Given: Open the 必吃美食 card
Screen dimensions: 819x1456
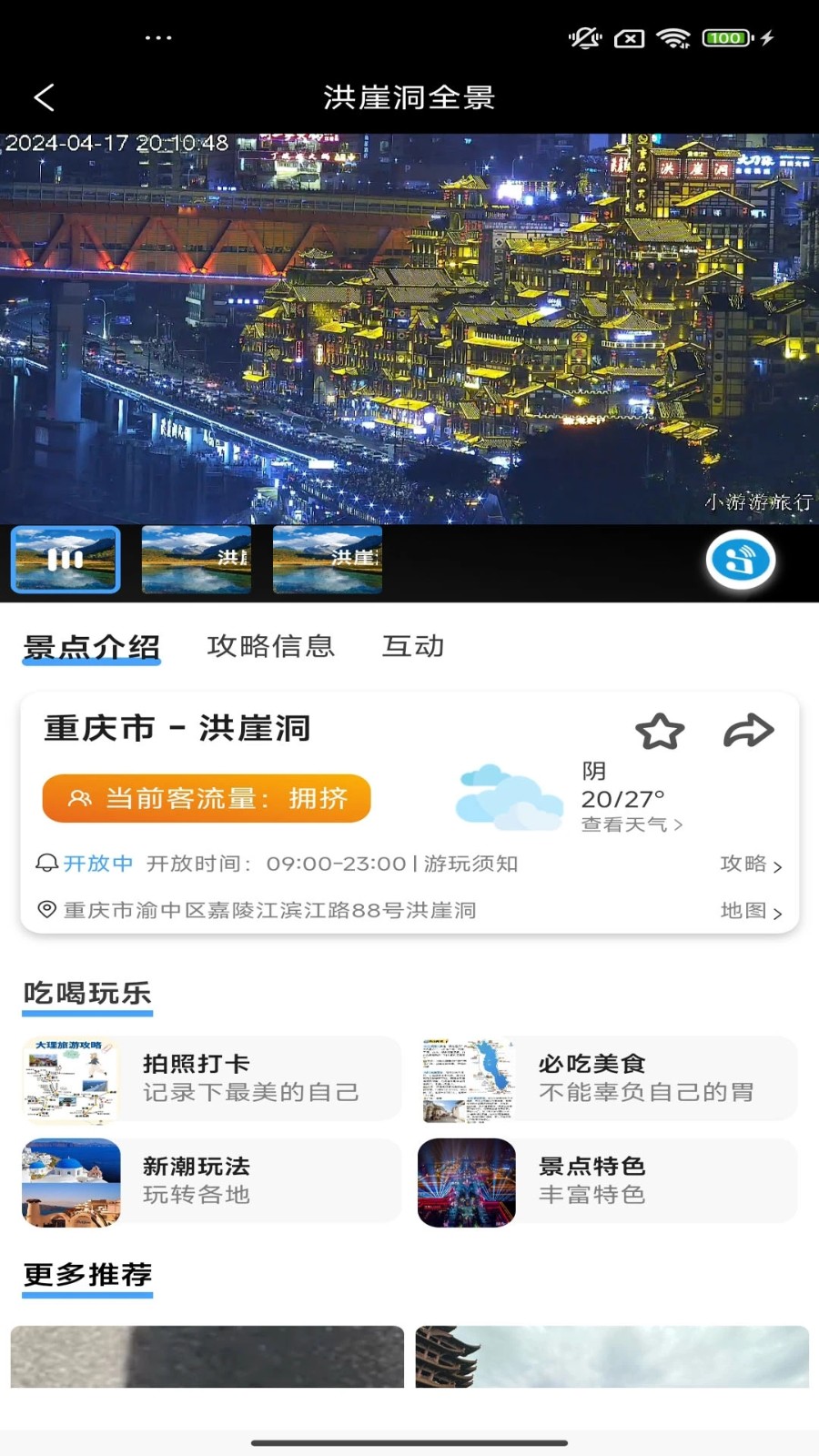Looking at the screenshot, I should [605, 1078].
